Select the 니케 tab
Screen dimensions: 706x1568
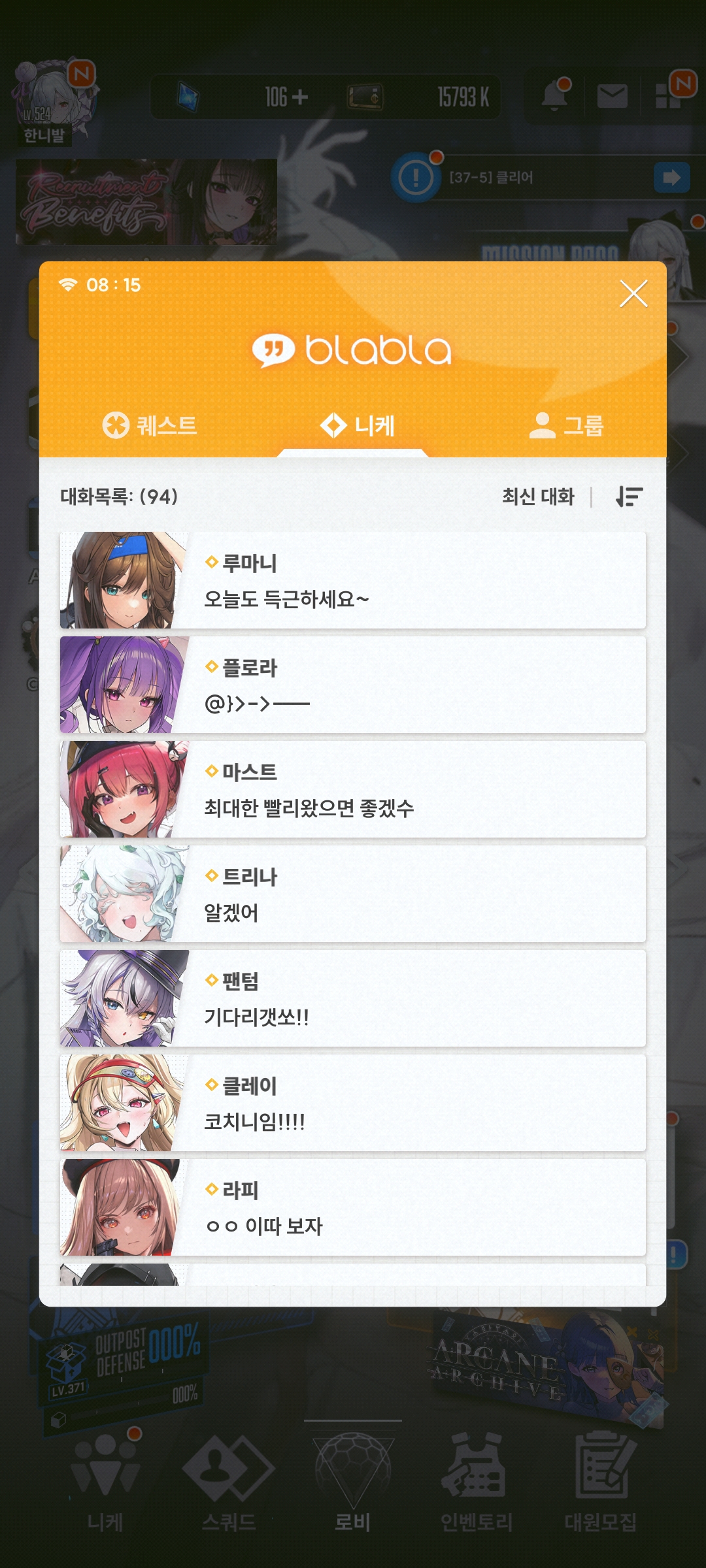[357, 425]
